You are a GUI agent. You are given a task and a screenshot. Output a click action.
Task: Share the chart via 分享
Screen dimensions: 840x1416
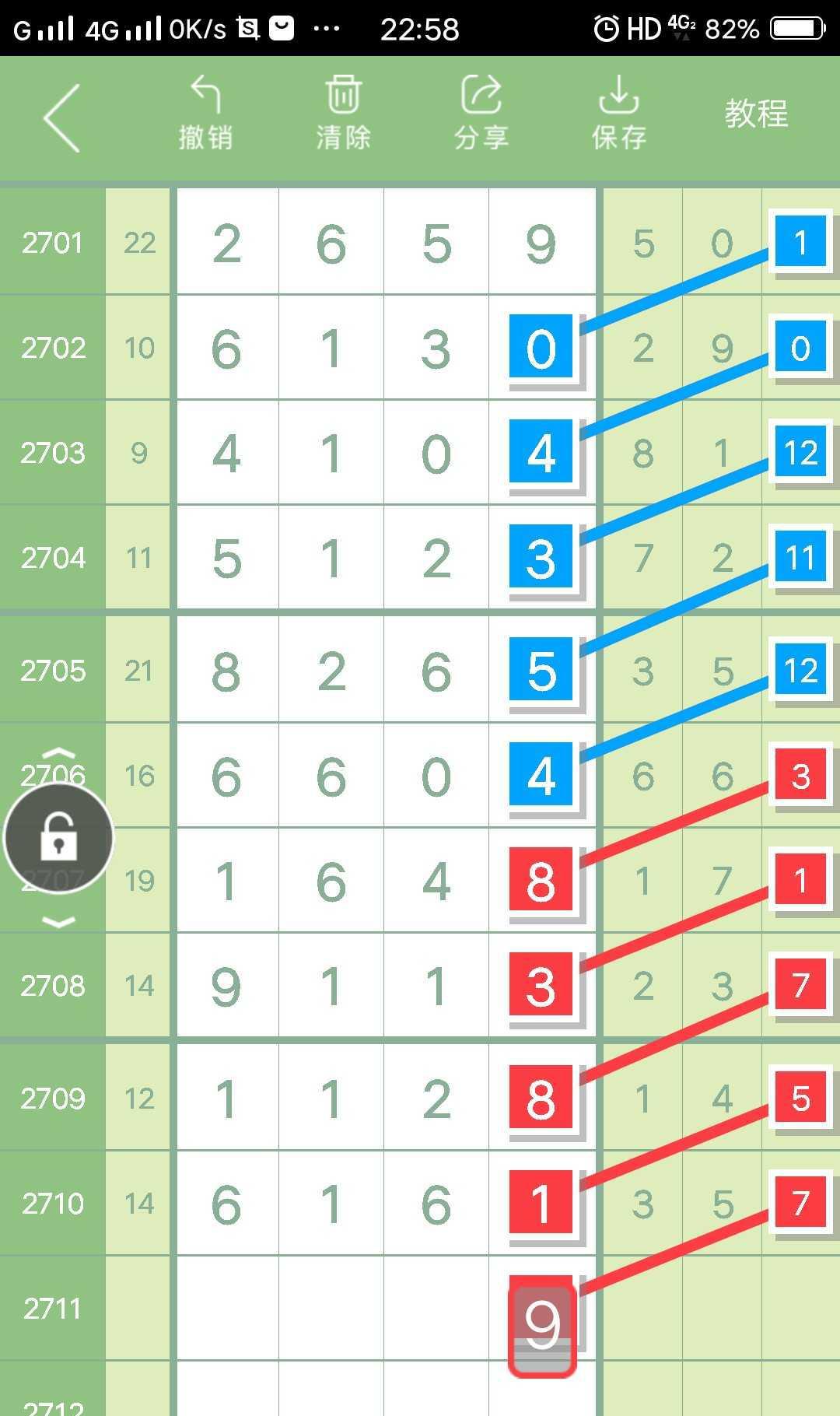[481, 114]
